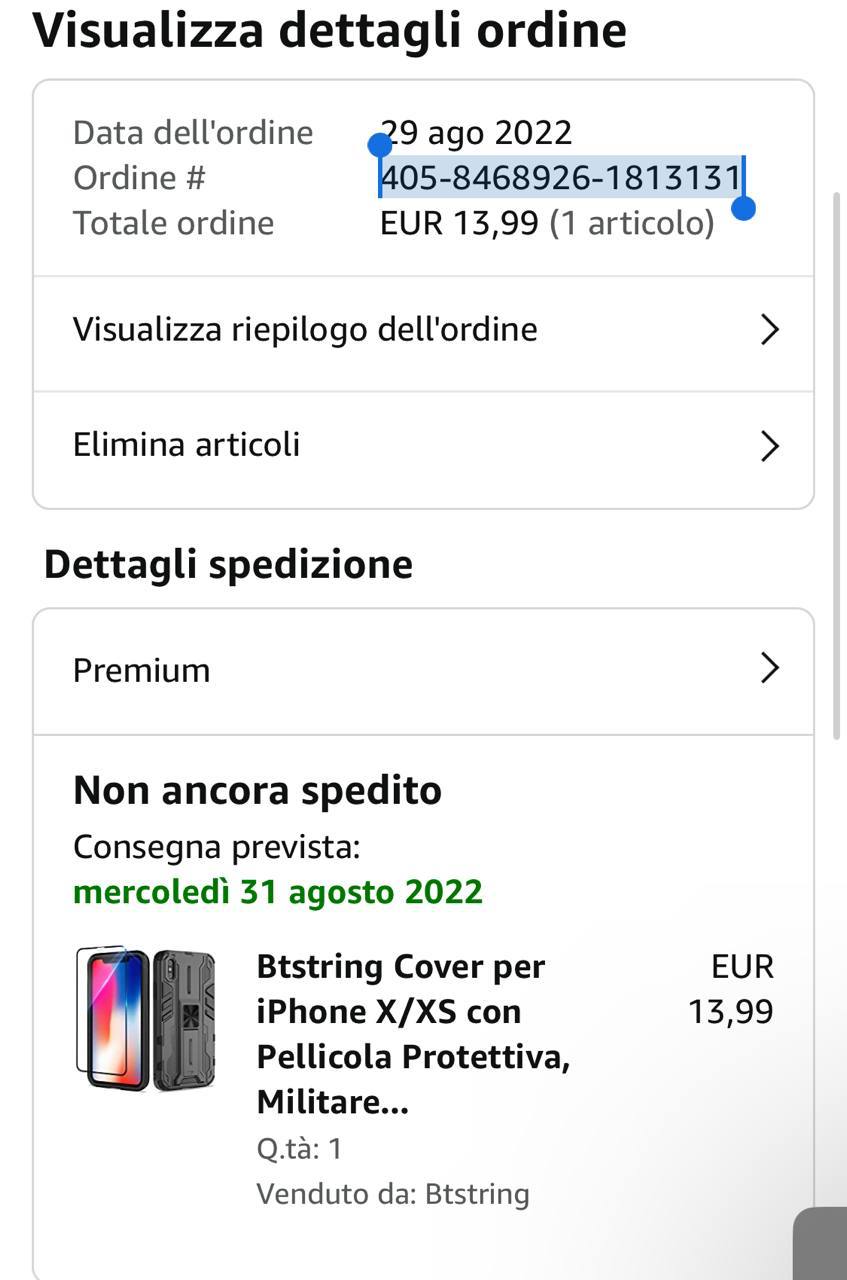Open the Elimina articoli row
This screenshot has width=847, height=1280.
pos(423,445)
